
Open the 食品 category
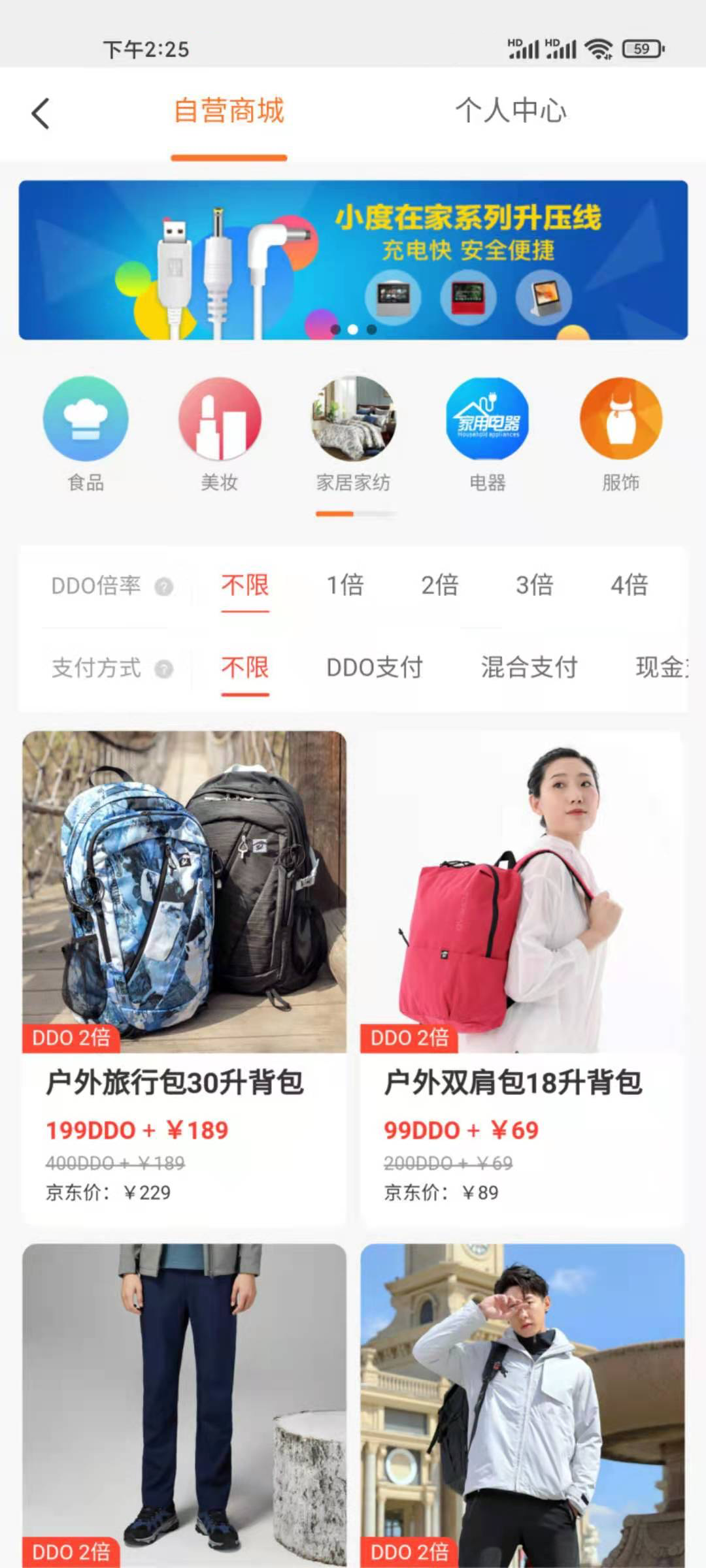86,433
